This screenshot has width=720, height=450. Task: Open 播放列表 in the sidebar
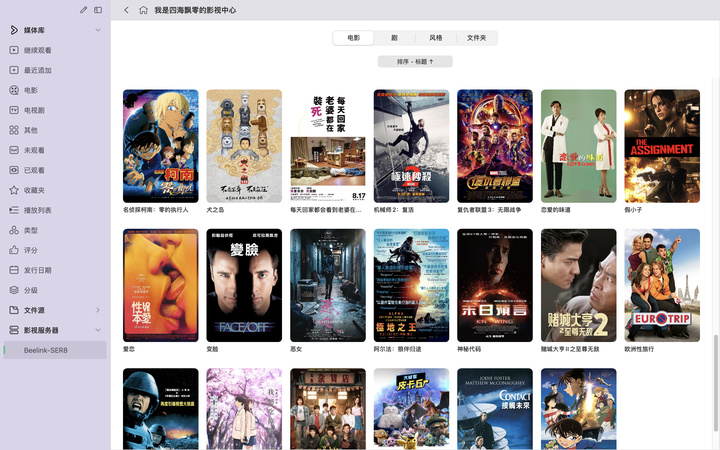[x=38, y=210]
